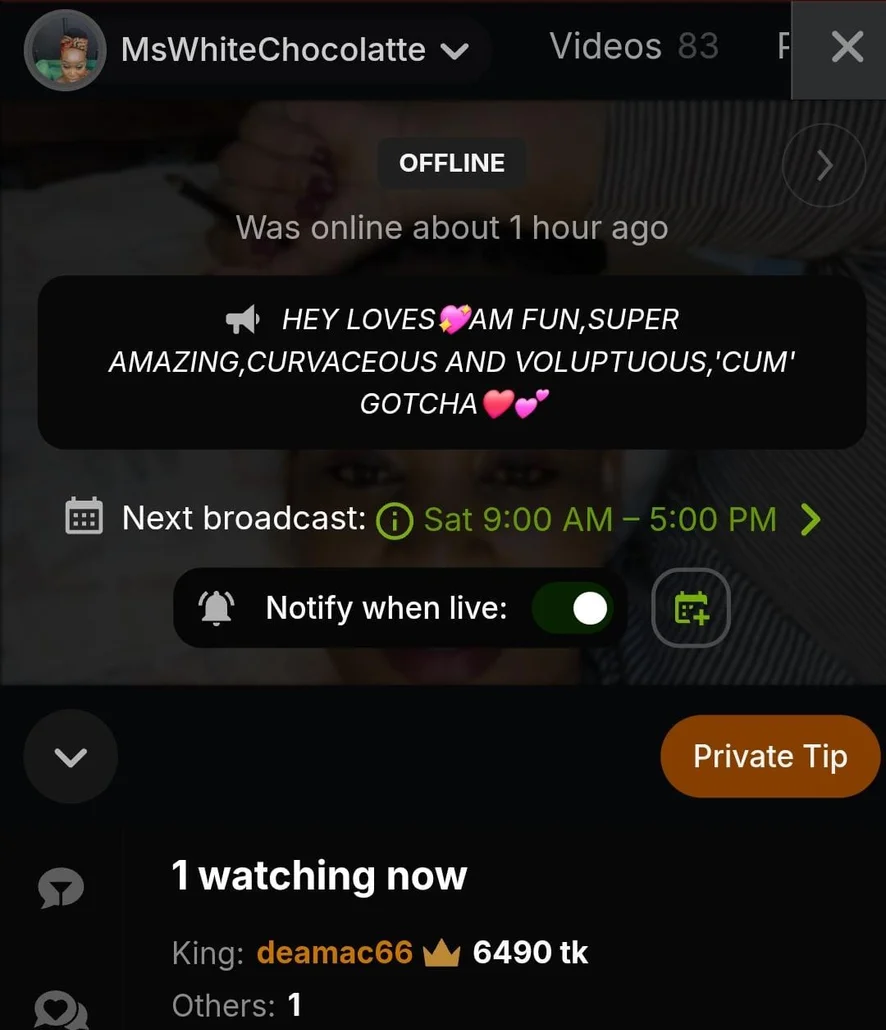Image resolution: width=886 pixels, height=1030 pixels.
Task: Open the MsWhiteChocolatte profile dropdown
Action: 455,50
